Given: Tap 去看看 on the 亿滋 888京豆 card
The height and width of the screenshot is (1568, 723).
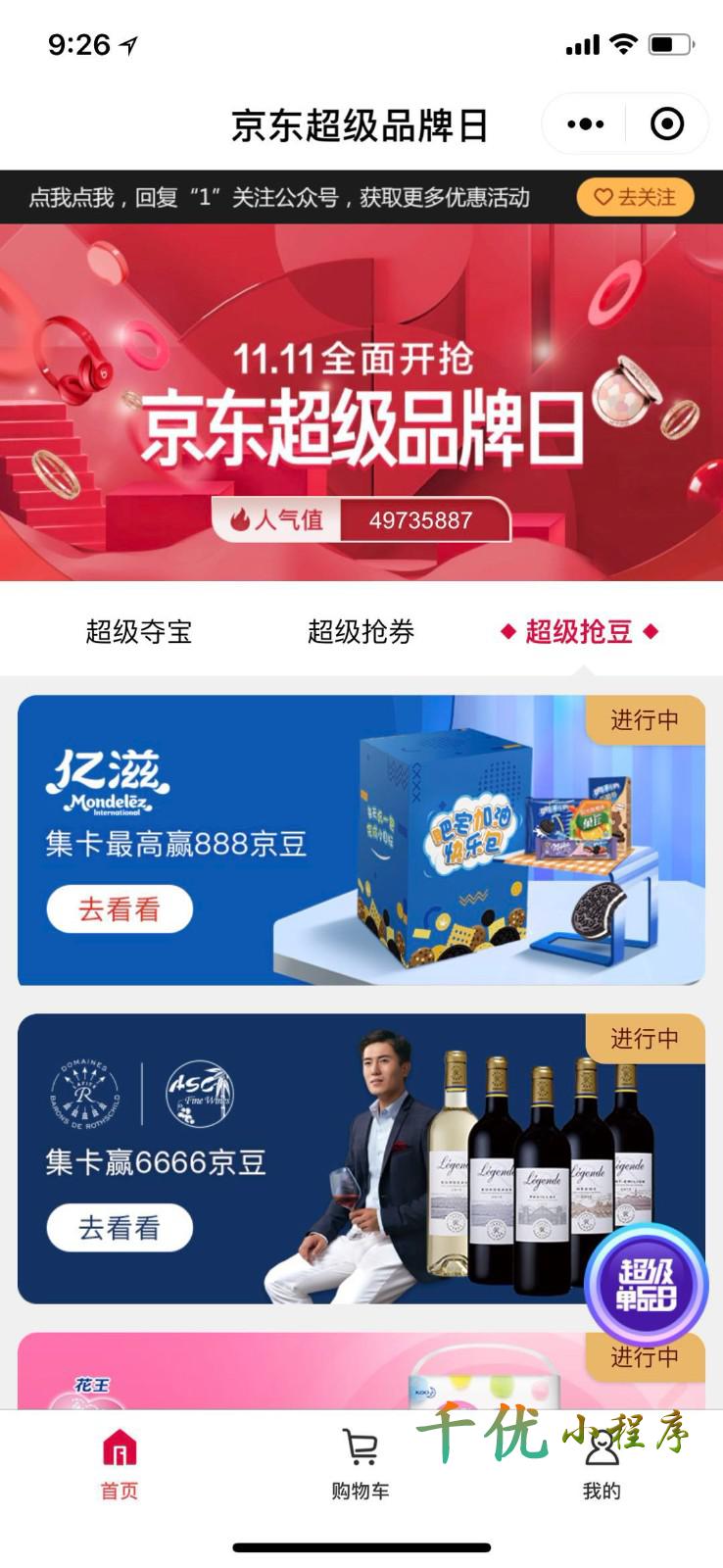Looking at the screenshot, I should point(119,909).
